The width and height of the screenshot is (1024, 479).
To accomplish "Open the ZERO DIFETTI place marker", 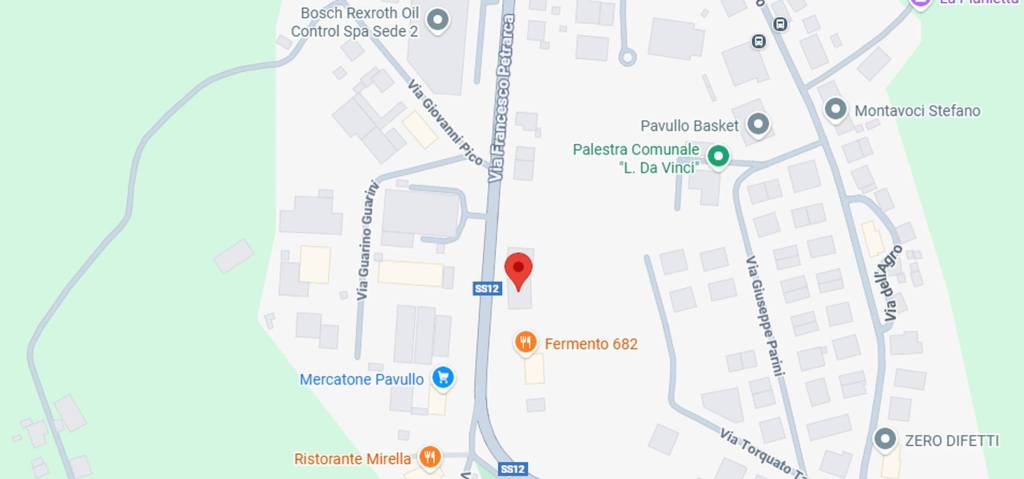I will tap(884, 439).
